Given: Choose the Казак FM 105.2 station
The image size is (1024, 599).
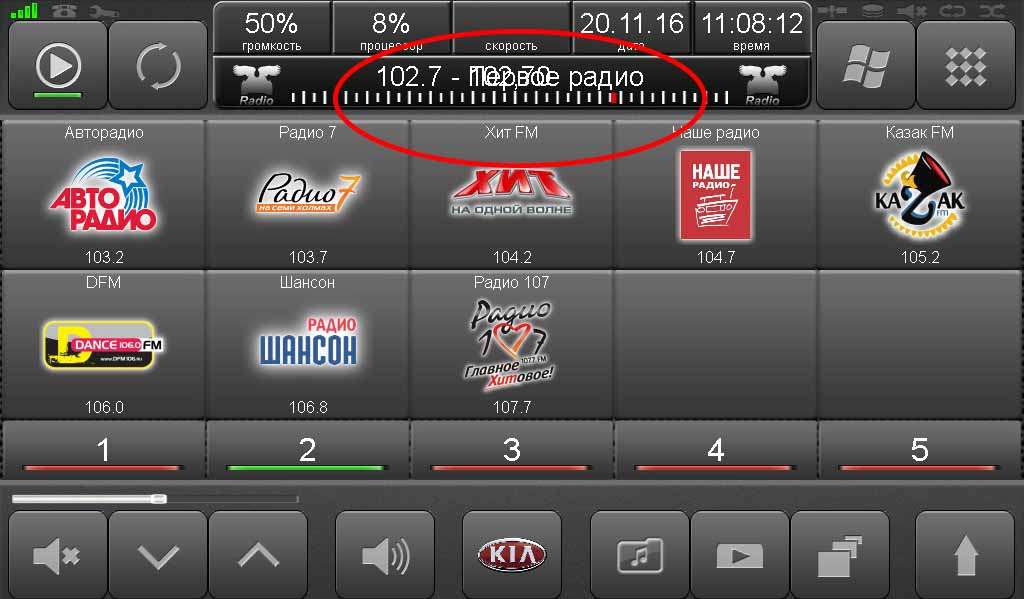Looking at the screenshot, I should tap(920, 195).
